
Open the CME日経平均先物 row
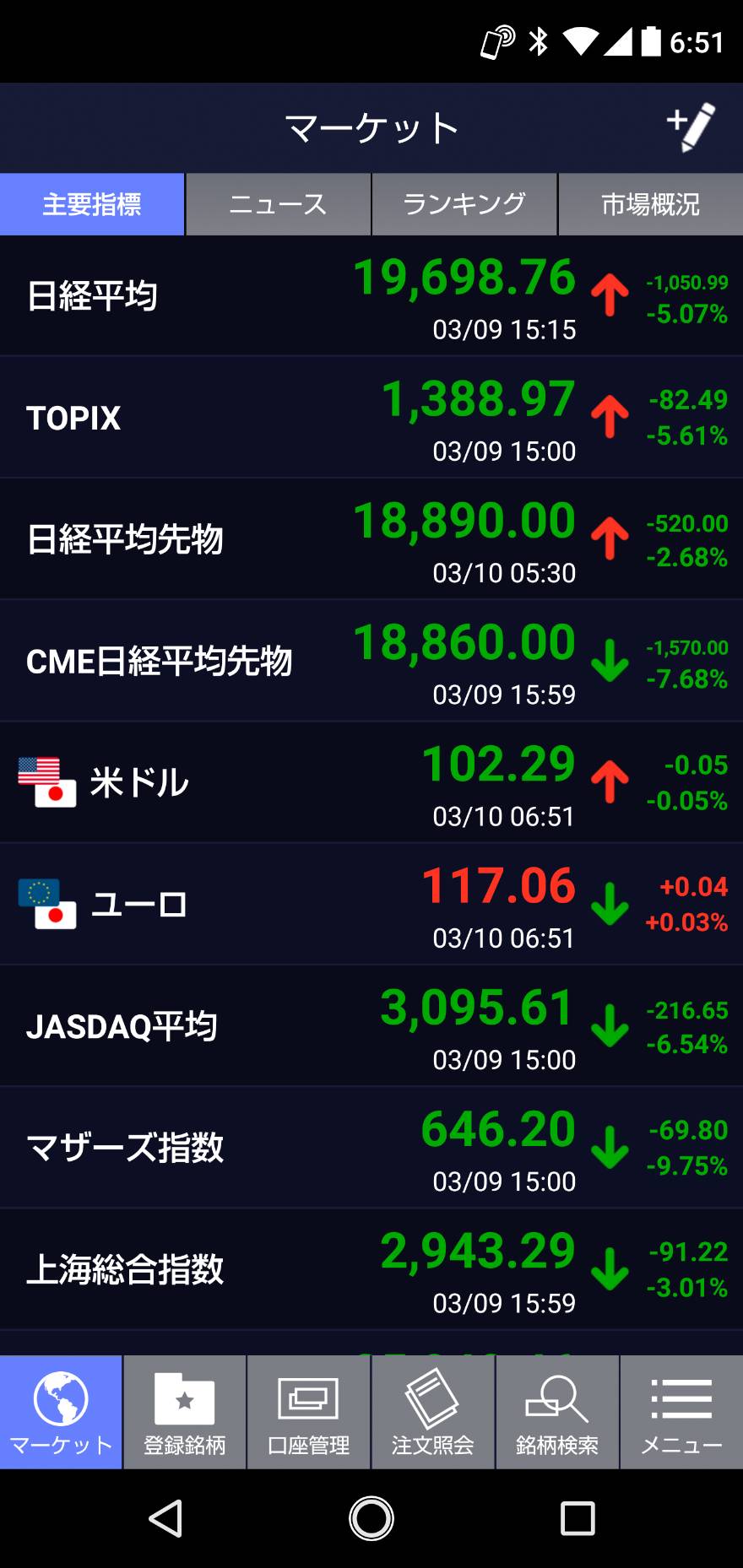(371, 661)
